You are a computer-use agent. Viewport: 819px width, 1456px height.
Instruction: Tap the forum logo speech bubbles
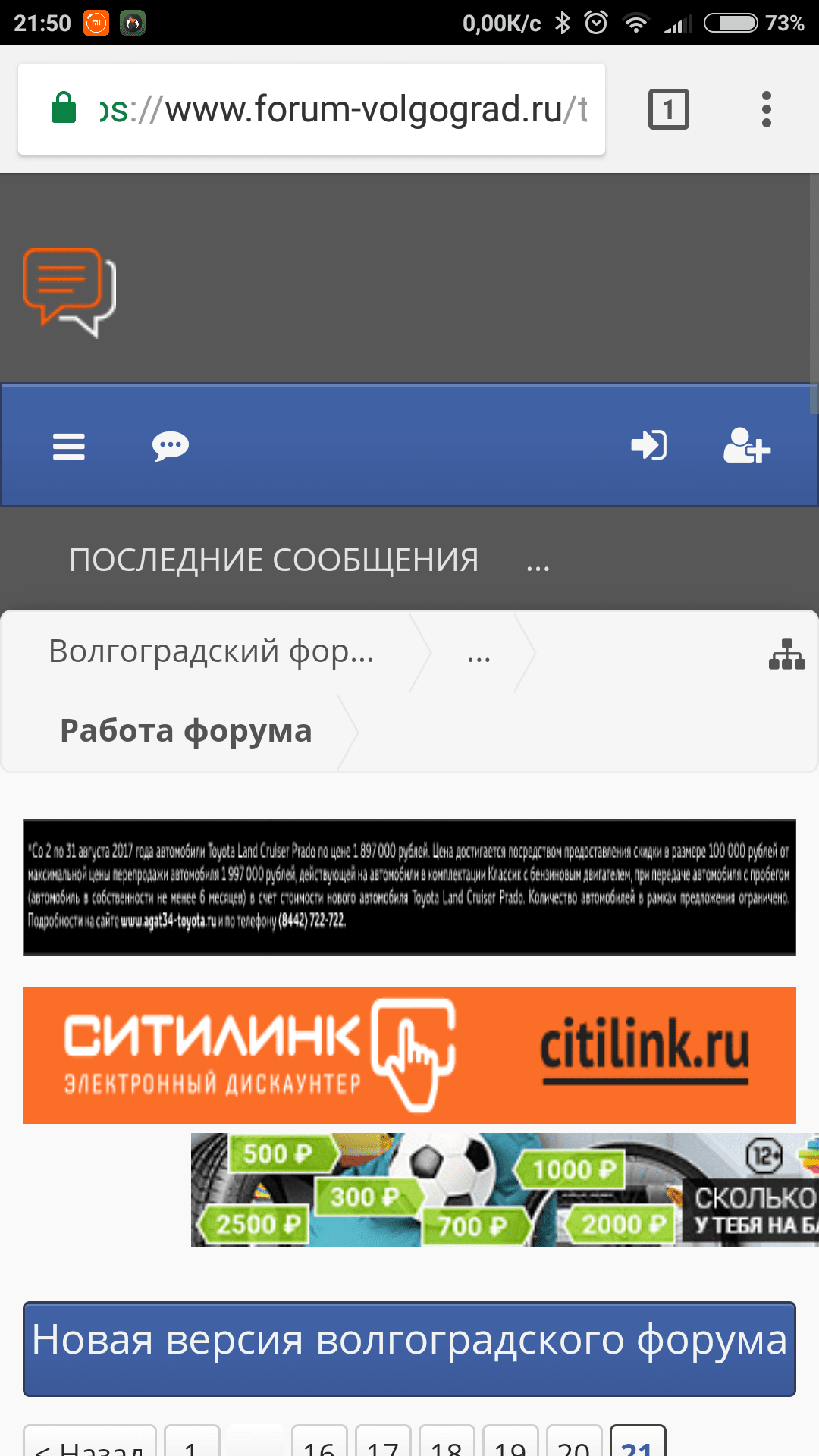[x=69, y=292]
